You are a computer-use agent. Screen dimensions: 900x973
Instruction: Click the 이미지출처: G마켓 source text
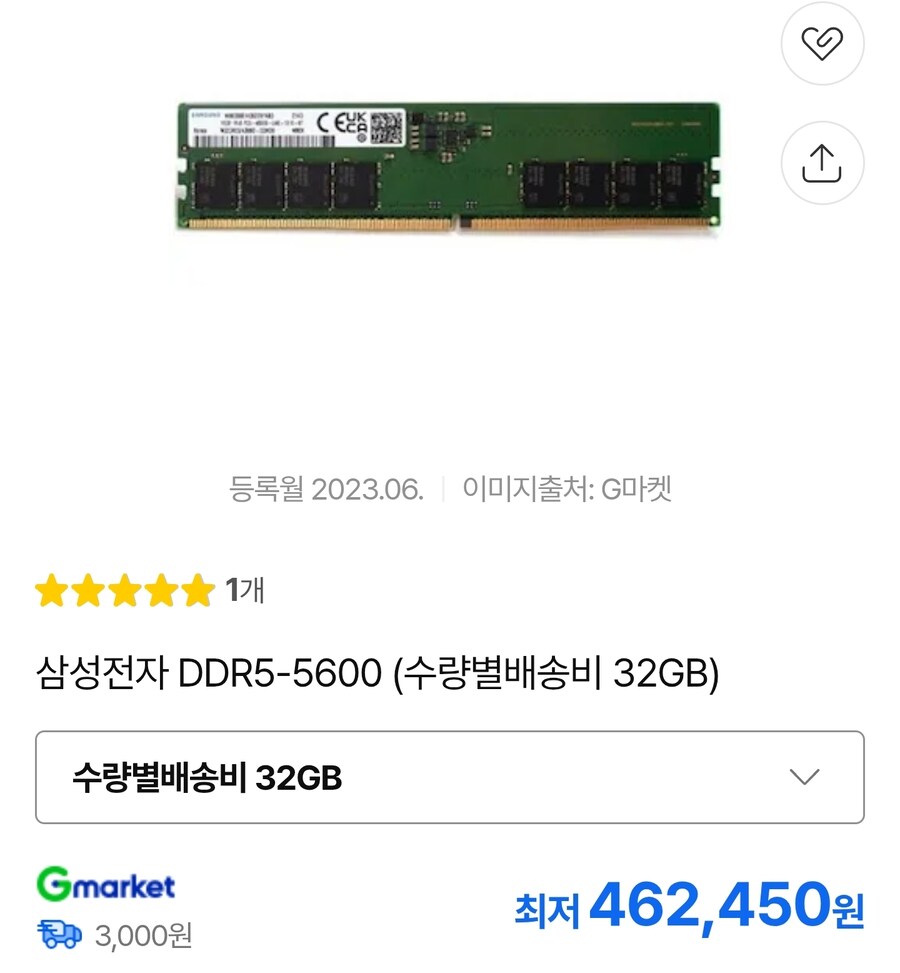click(564, 489)
